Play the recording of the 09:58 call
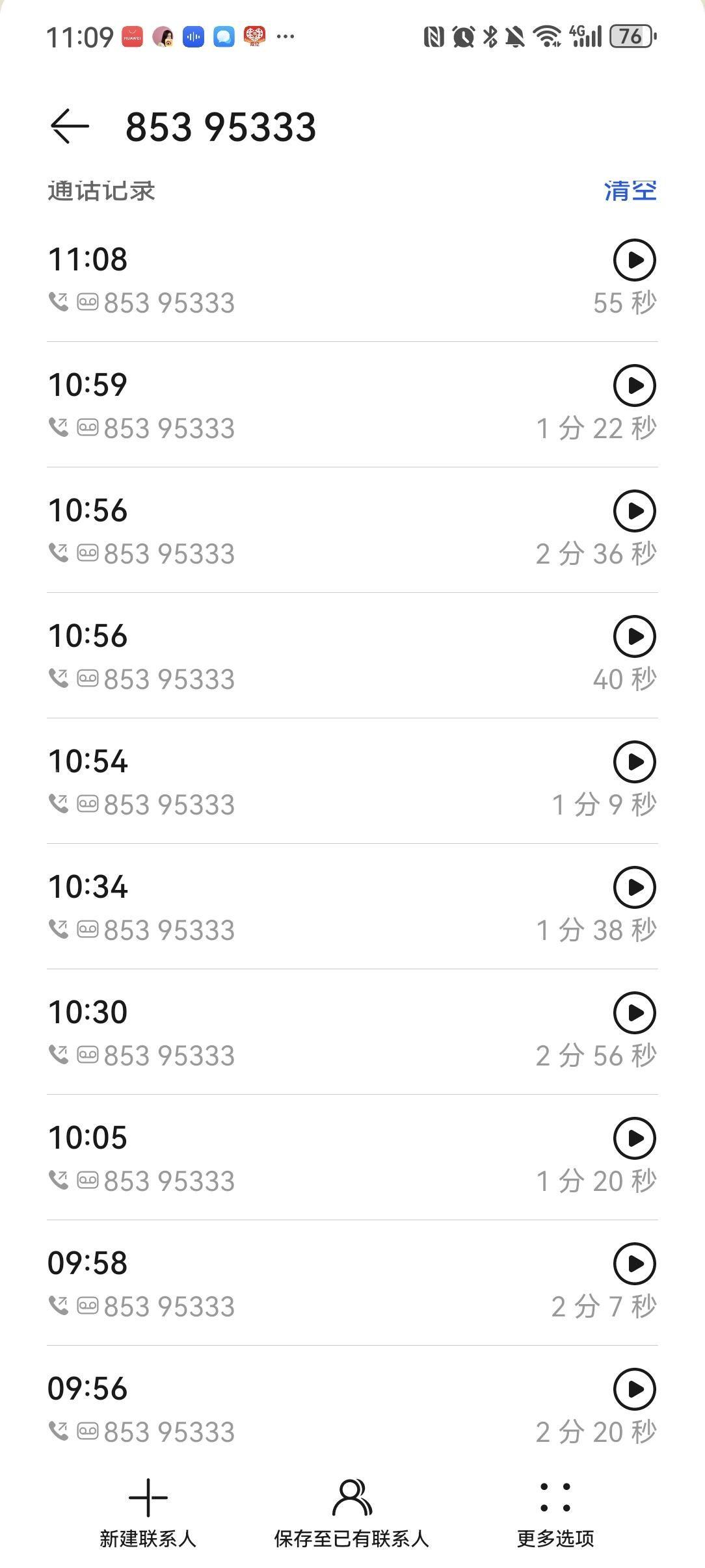 (634, 1264)
